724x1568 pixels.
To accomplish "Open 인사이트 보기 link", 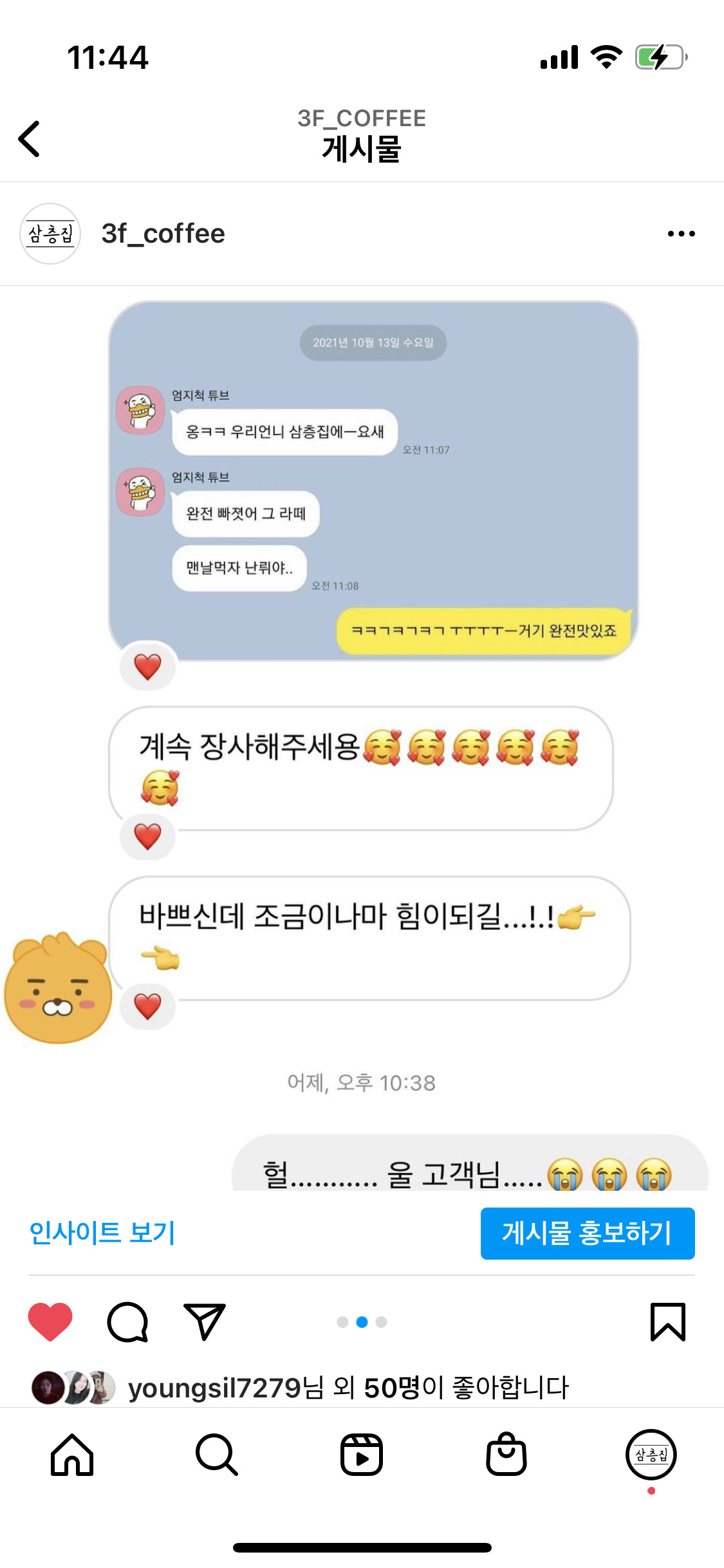I will pyautogui.click(x=102, y=1233).
